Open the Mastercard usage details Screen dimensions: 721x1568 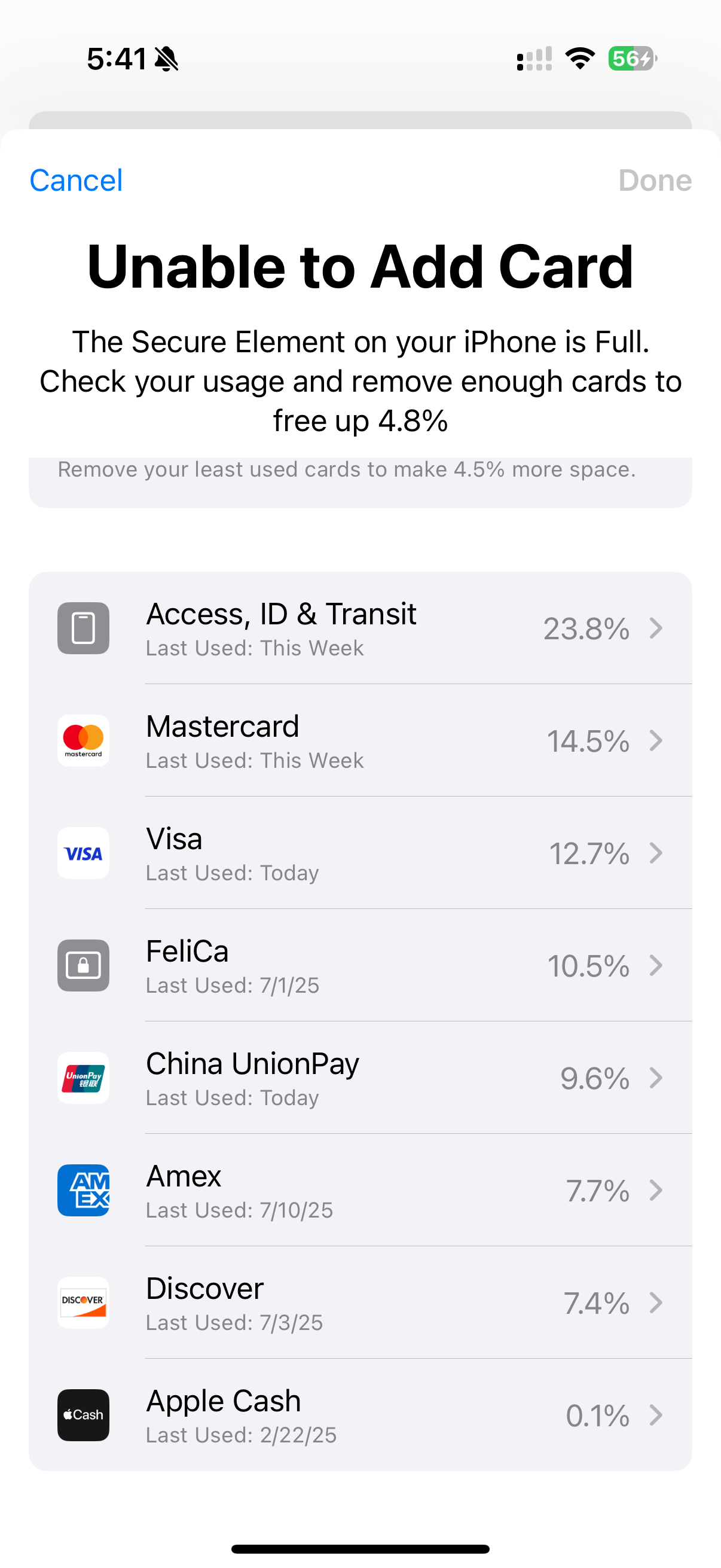pyautogui.click(x=360, y=741)
